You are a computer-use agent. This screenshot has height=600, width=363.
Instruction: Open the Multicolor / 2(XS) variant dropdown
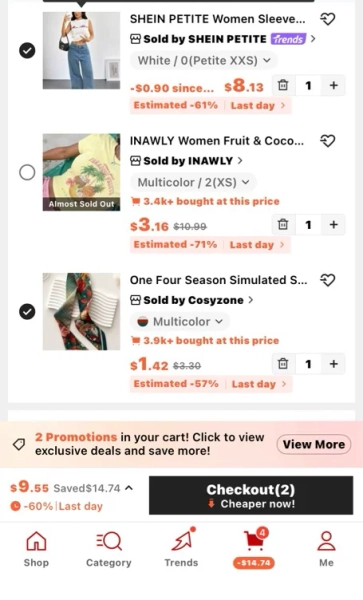193,182
